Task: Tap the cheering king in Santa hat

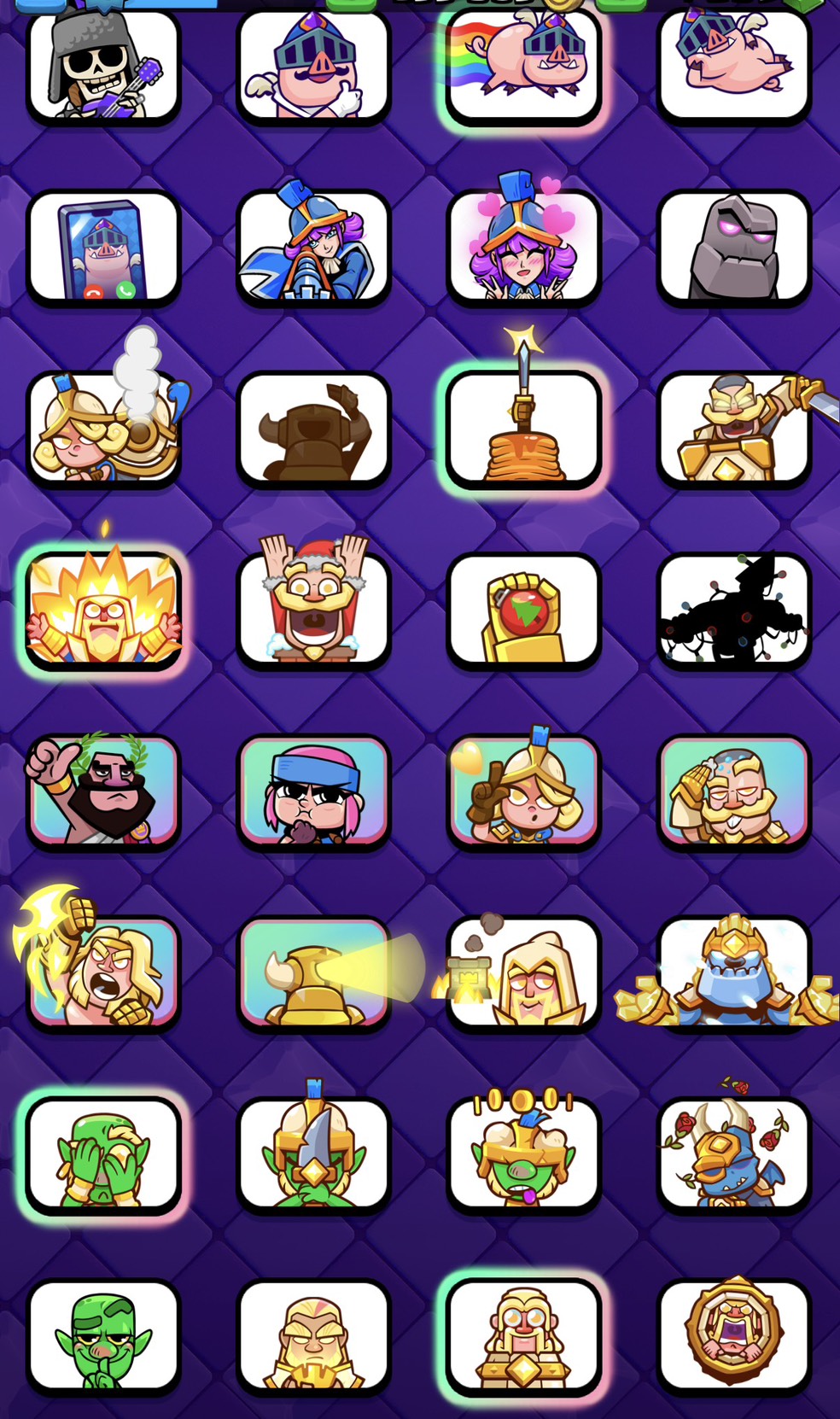Action: coord(313,610)
